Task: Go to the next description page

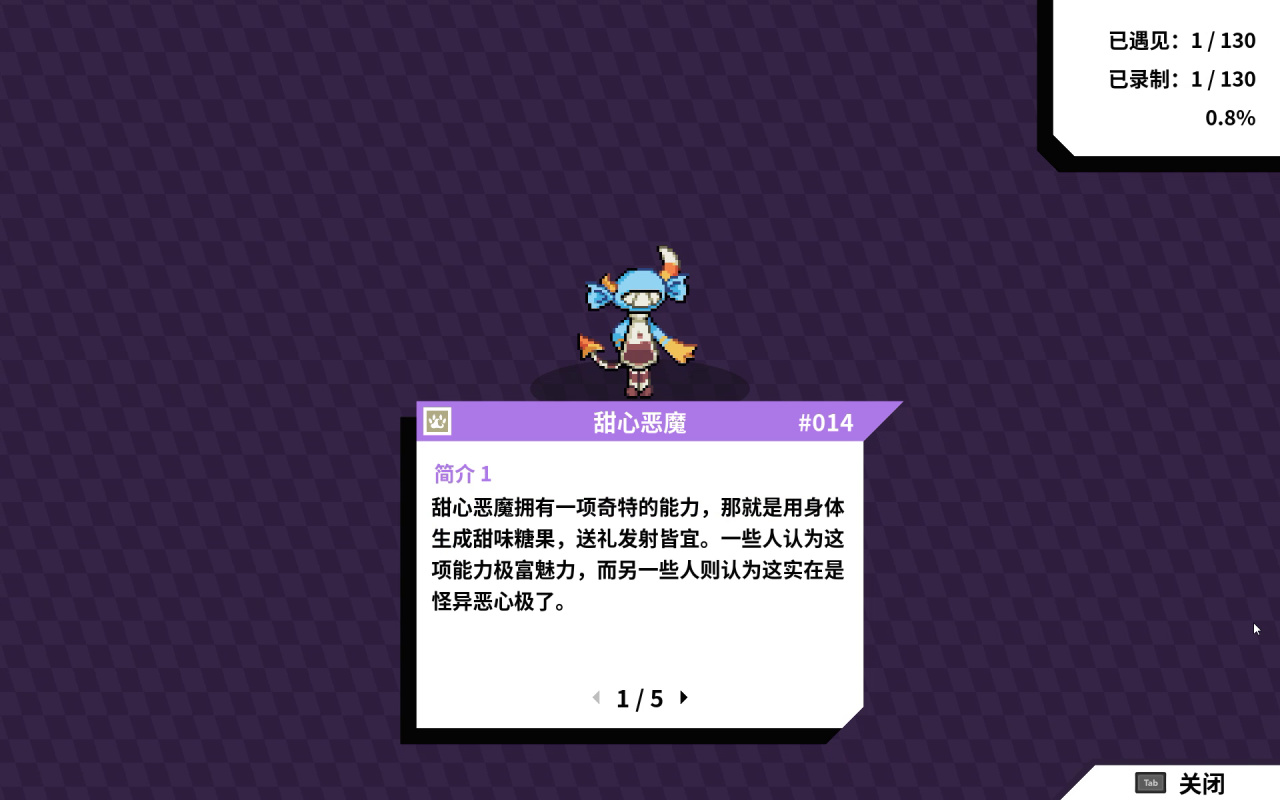Action: (x=684, y=698)
